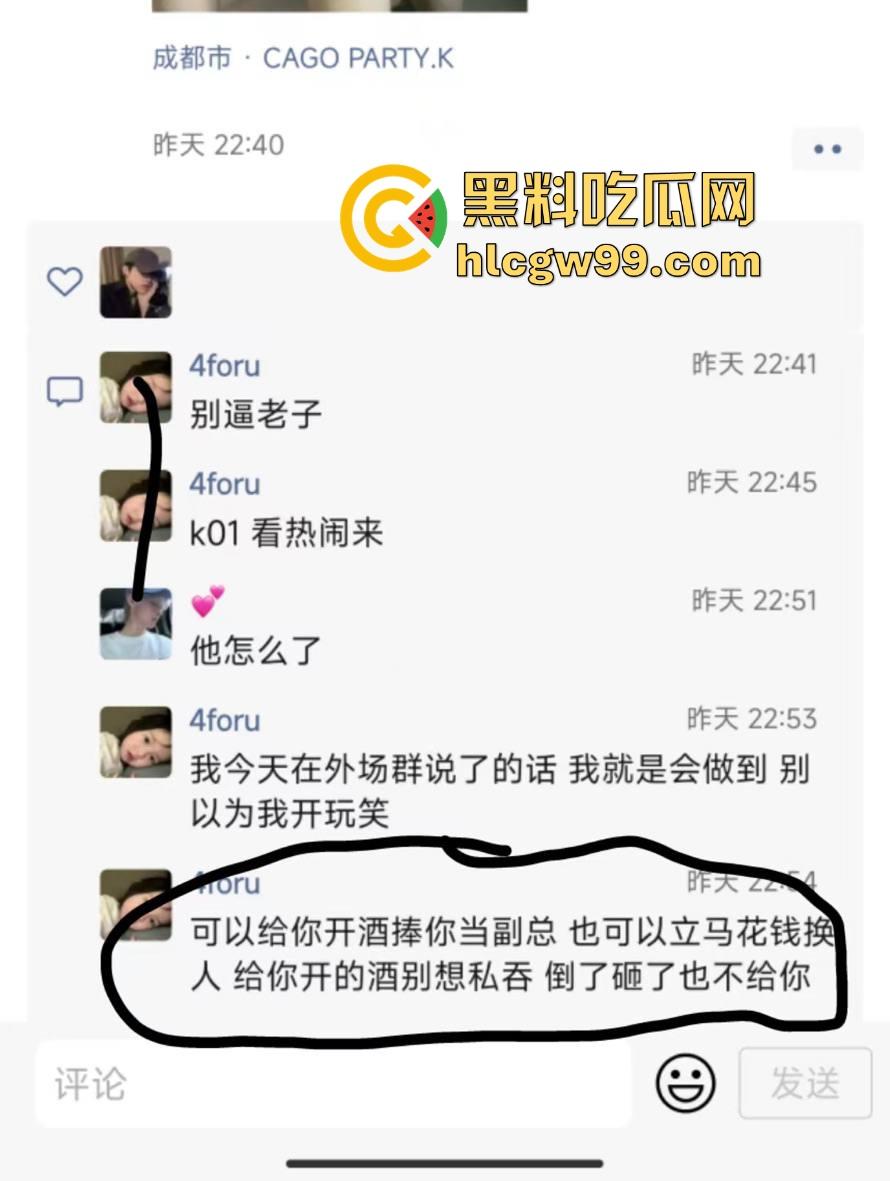
Task: Reply to the comment 他怎么了
Action: click(x=256, y=651)
